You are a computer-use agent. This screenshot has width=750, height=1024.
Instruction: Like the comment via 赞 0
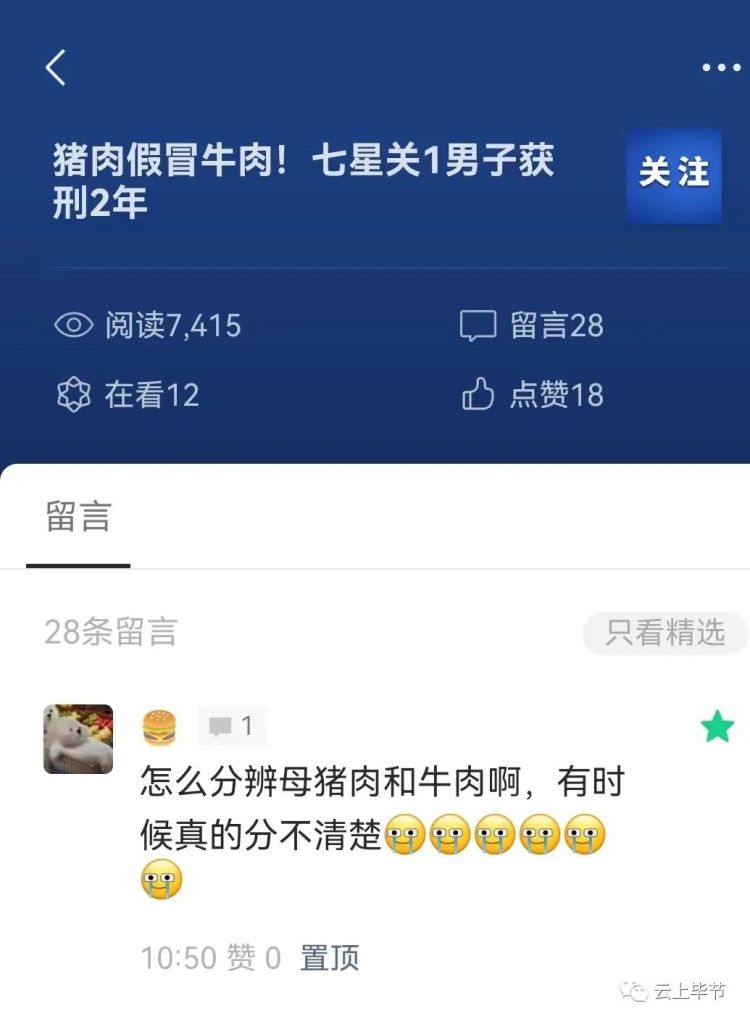(254, 958)
